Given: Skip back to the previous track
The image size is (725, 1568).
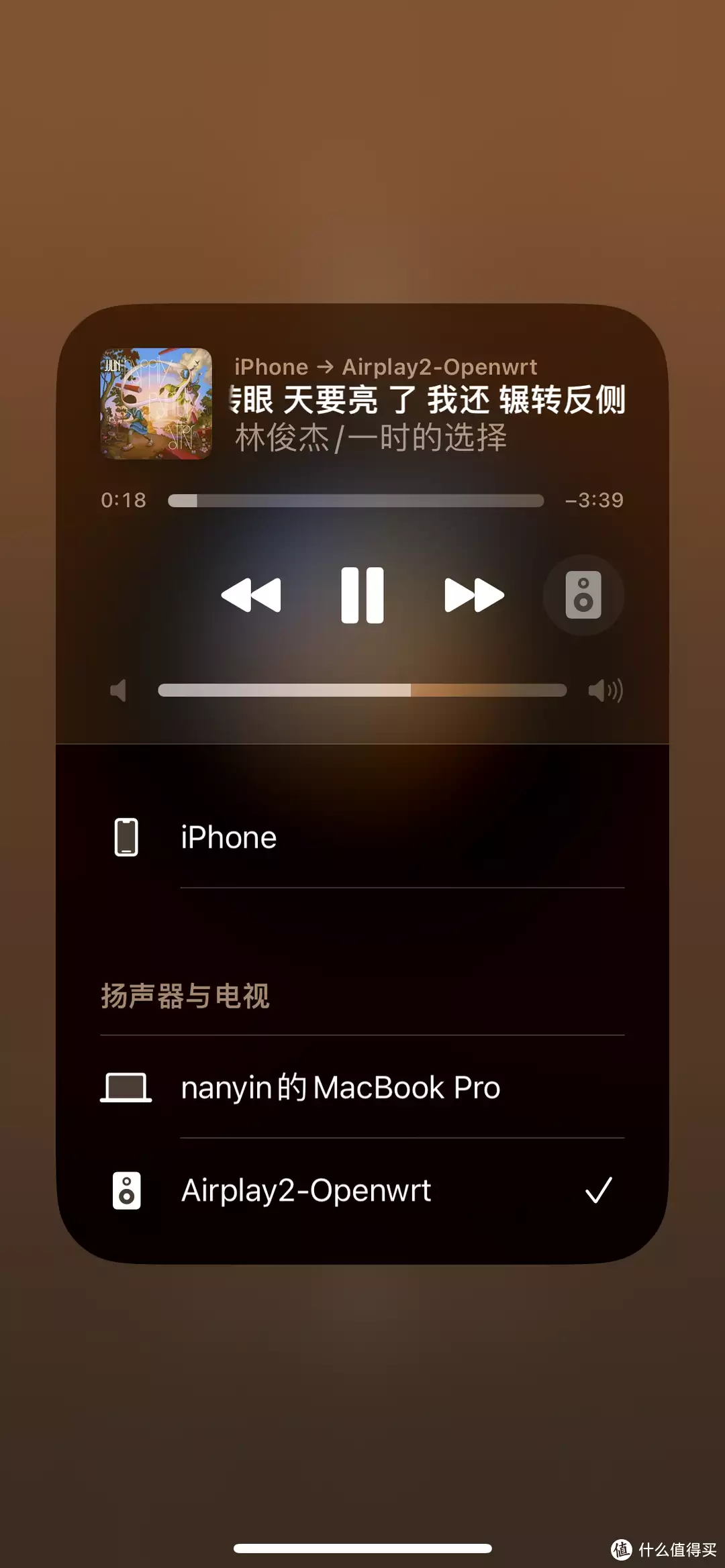Looking at the screenshot, I should (x=251, y=595).
